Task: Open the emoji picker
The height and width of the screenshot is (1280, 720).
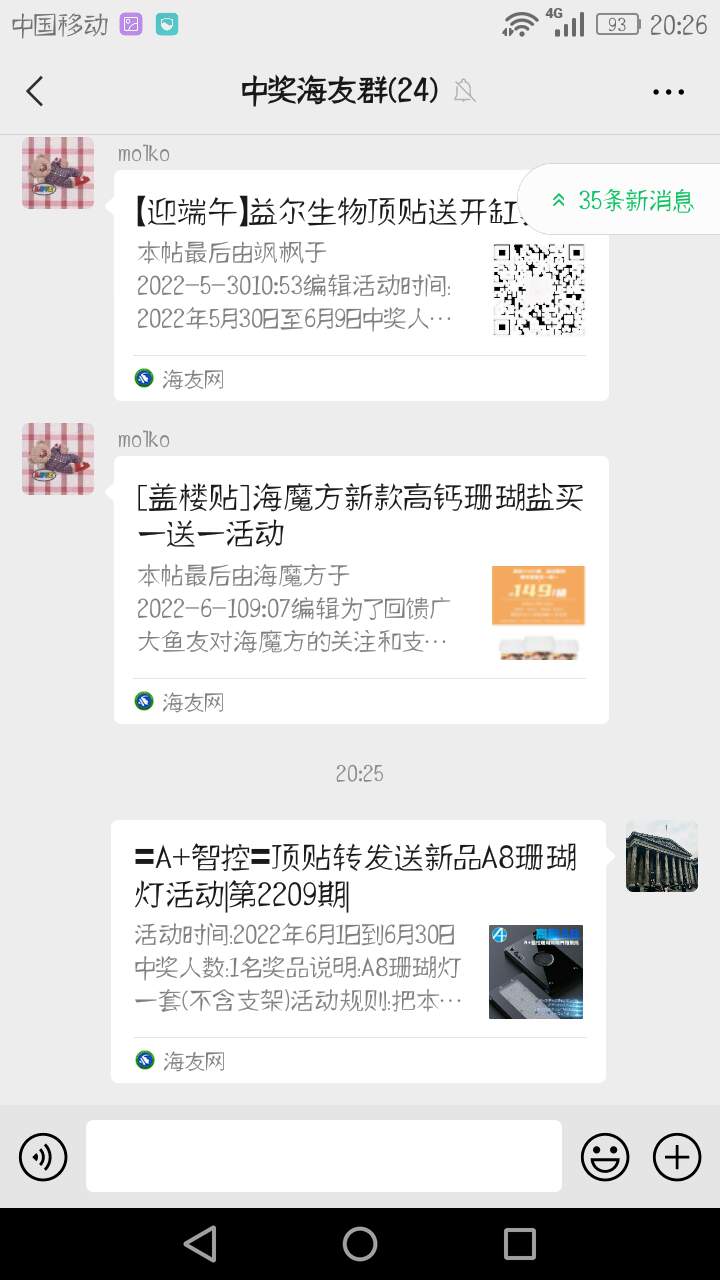Action: coord(605,1157)
